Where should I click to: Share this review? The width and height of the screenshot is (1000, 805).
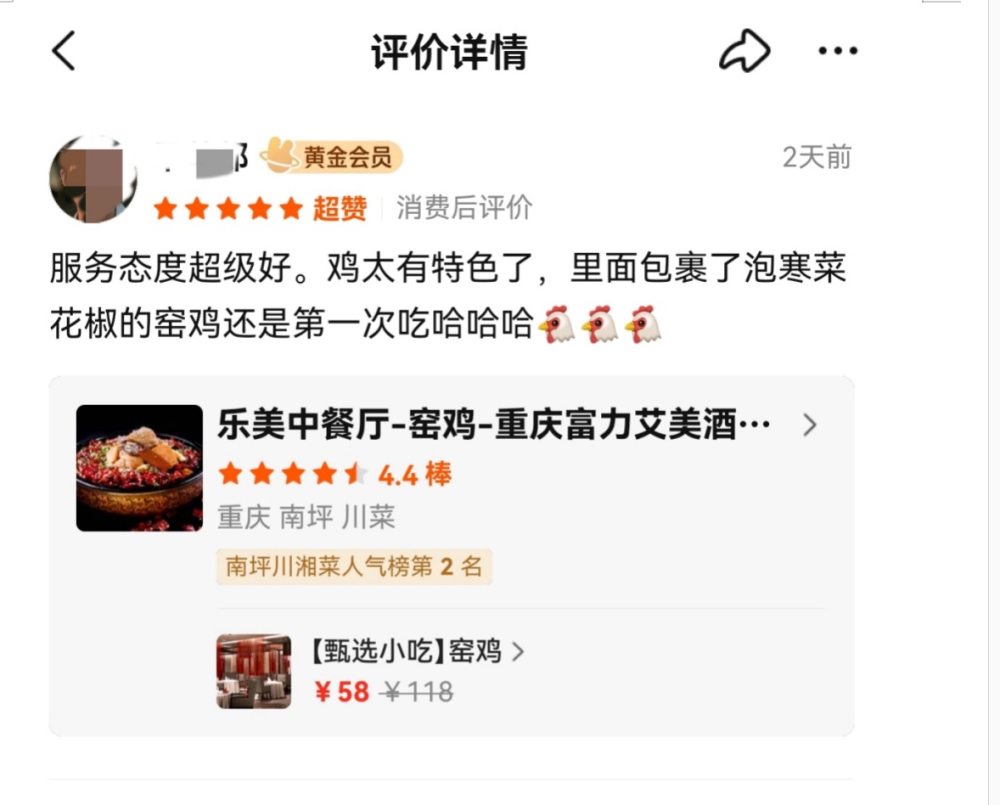click(744, 51)
